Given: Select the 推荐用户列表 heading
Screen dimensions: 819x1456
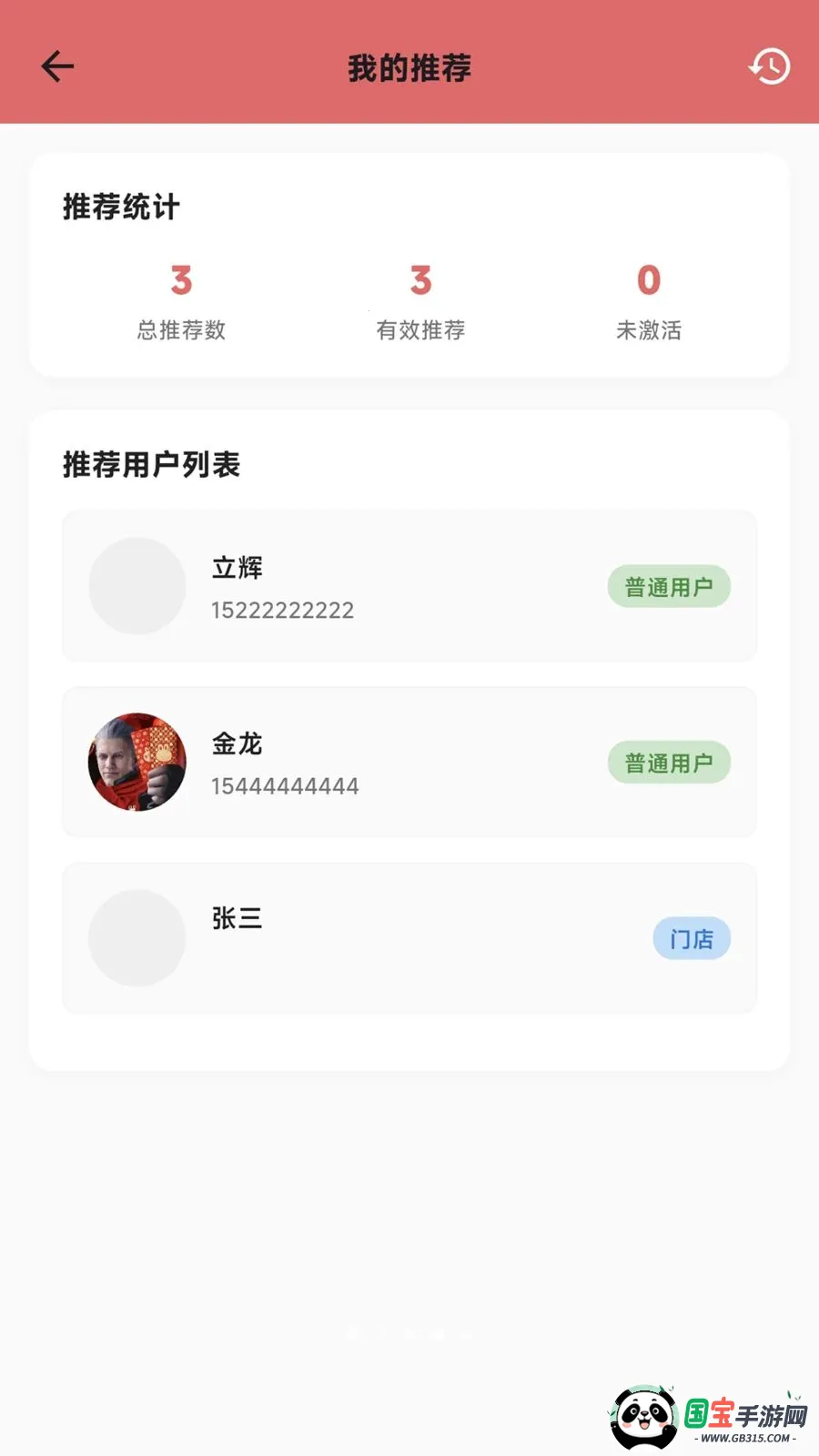Looking at the screenshot, I should (x=152, y=464).
